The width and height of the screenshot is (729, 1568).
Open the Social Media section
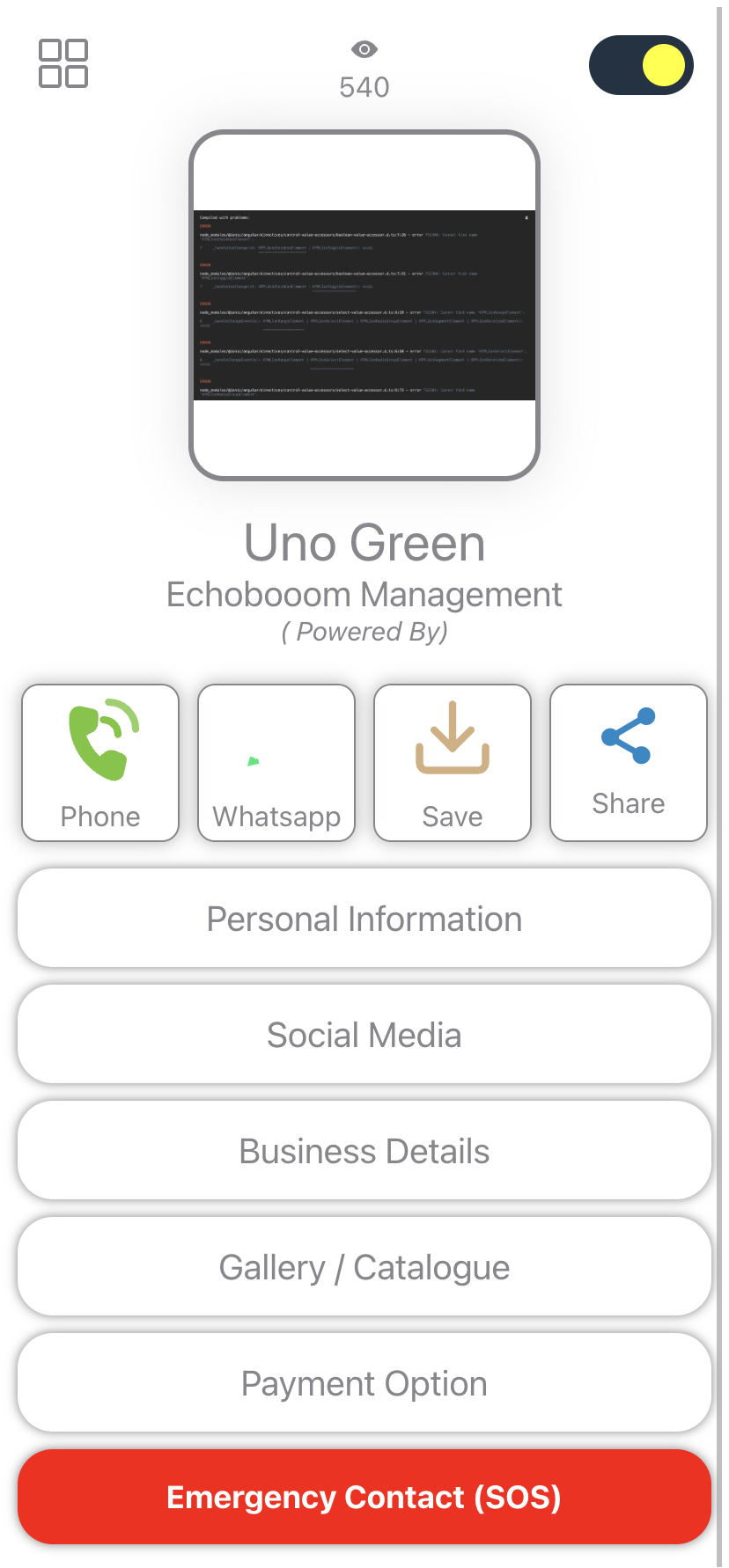tap(364, 1035)
